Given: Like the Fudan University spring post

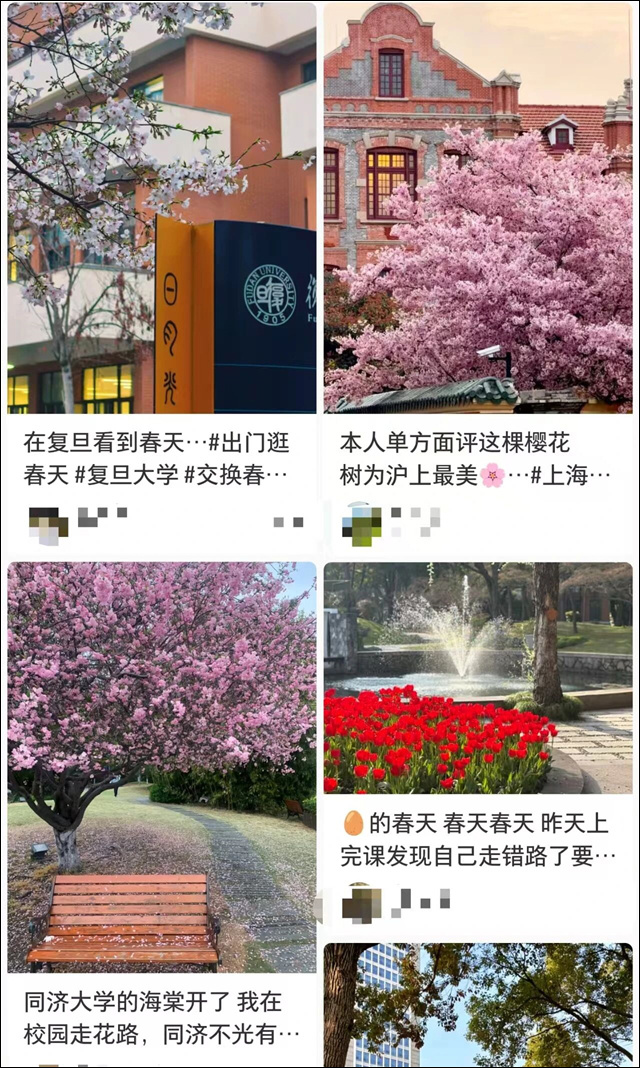Looking at the screenshot, I should pos(288,522).
